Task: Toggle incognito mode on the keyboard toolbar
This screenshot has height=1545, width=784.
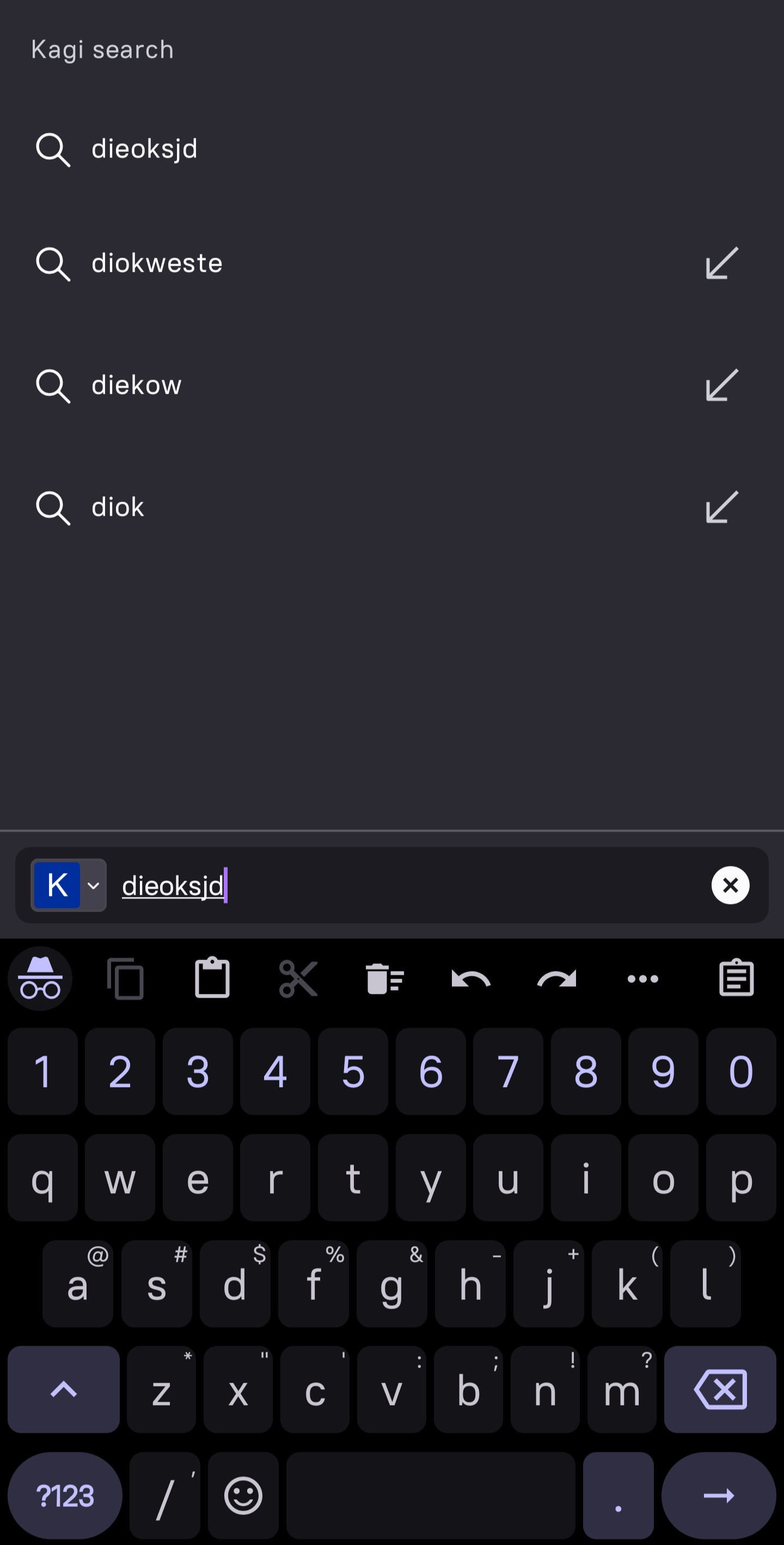Action: (40, 979)
